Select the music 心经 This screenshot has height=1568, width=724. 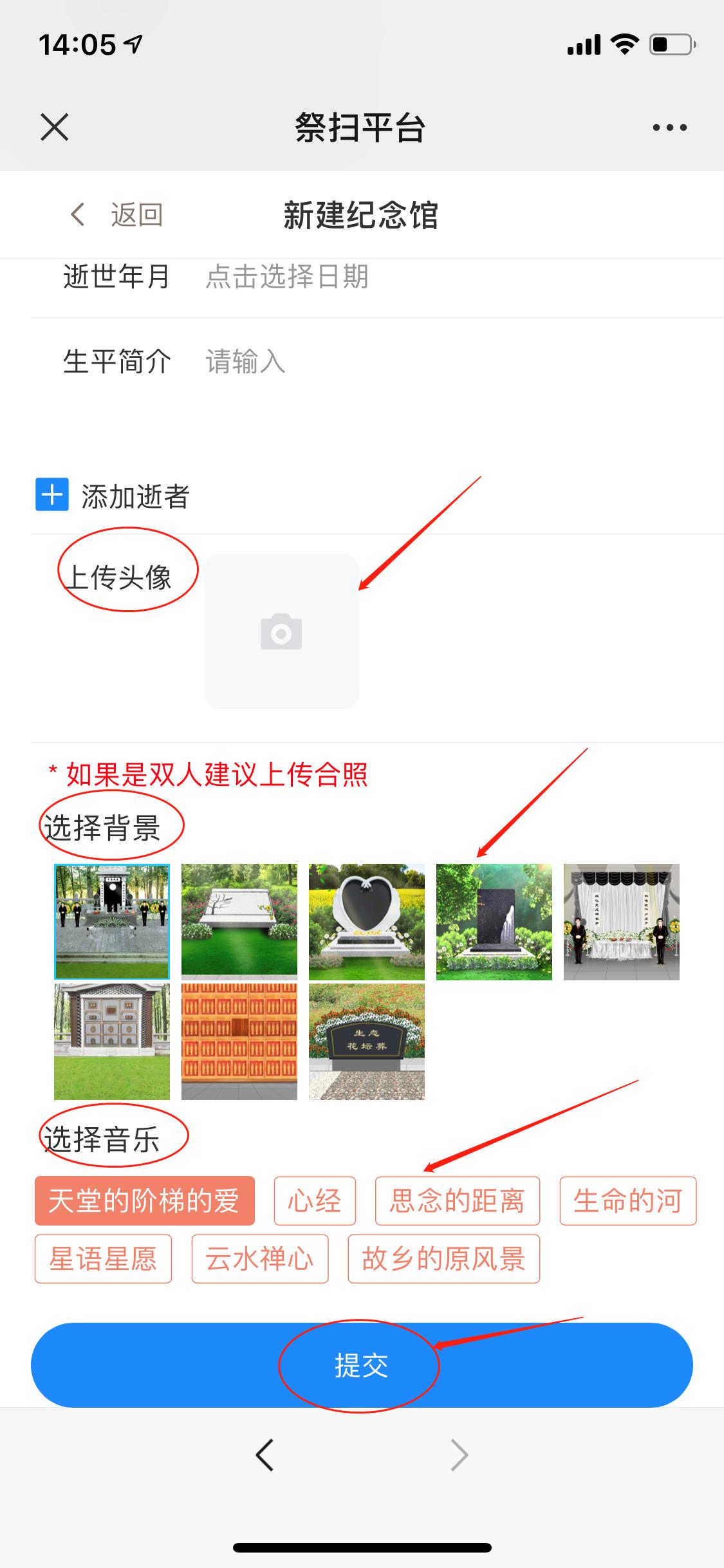315,1200
